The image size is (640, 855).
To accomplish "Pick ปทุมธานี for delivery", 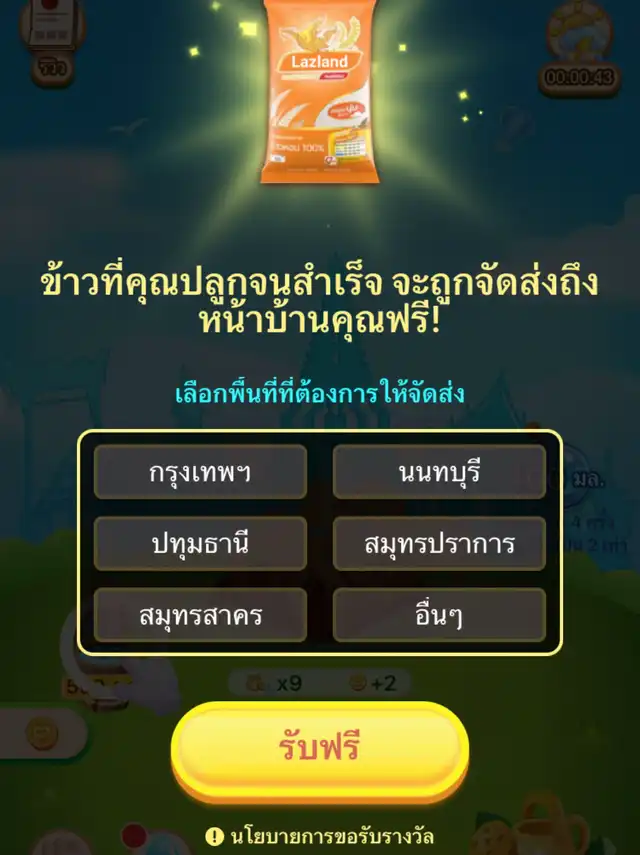I will coord(200,544).
